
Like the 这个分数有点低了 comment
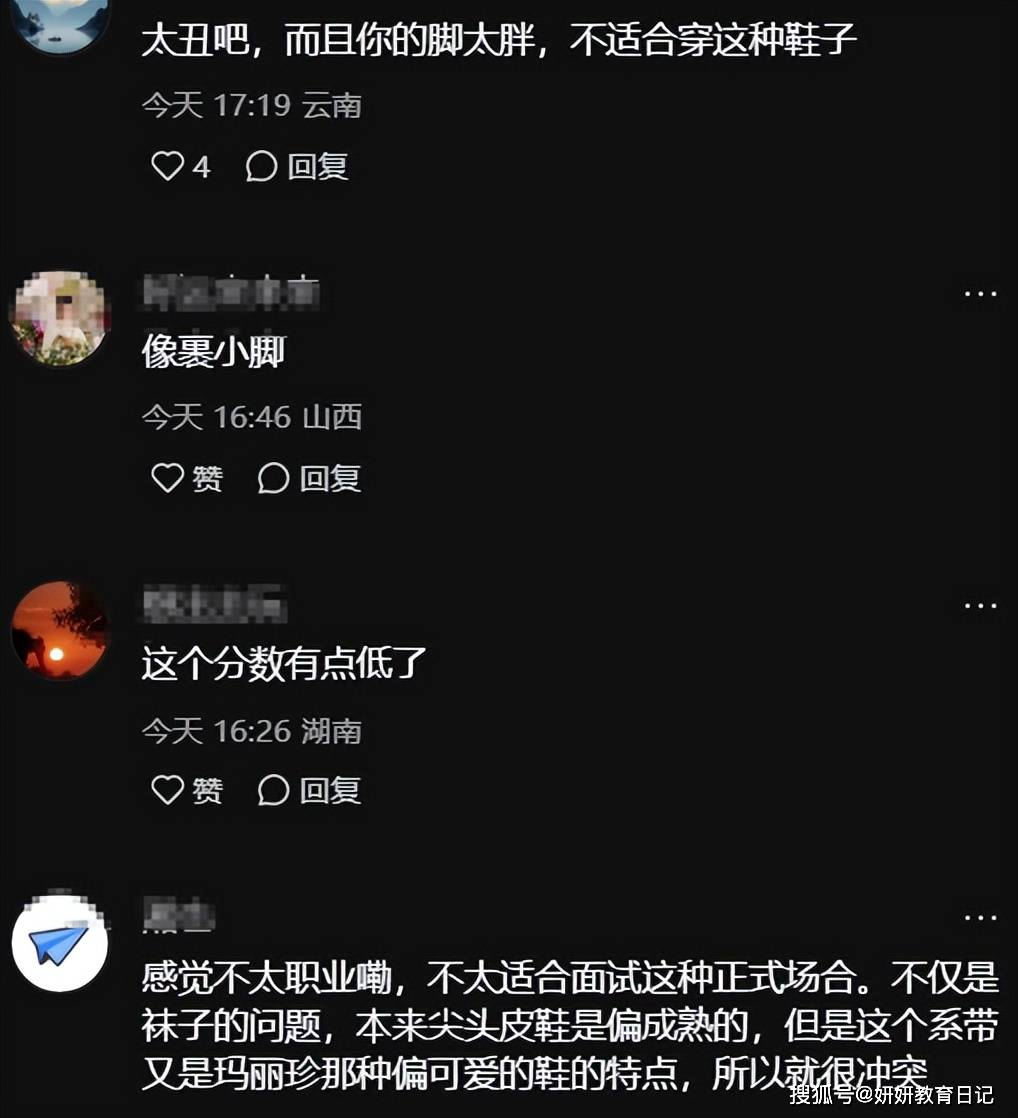187,790
